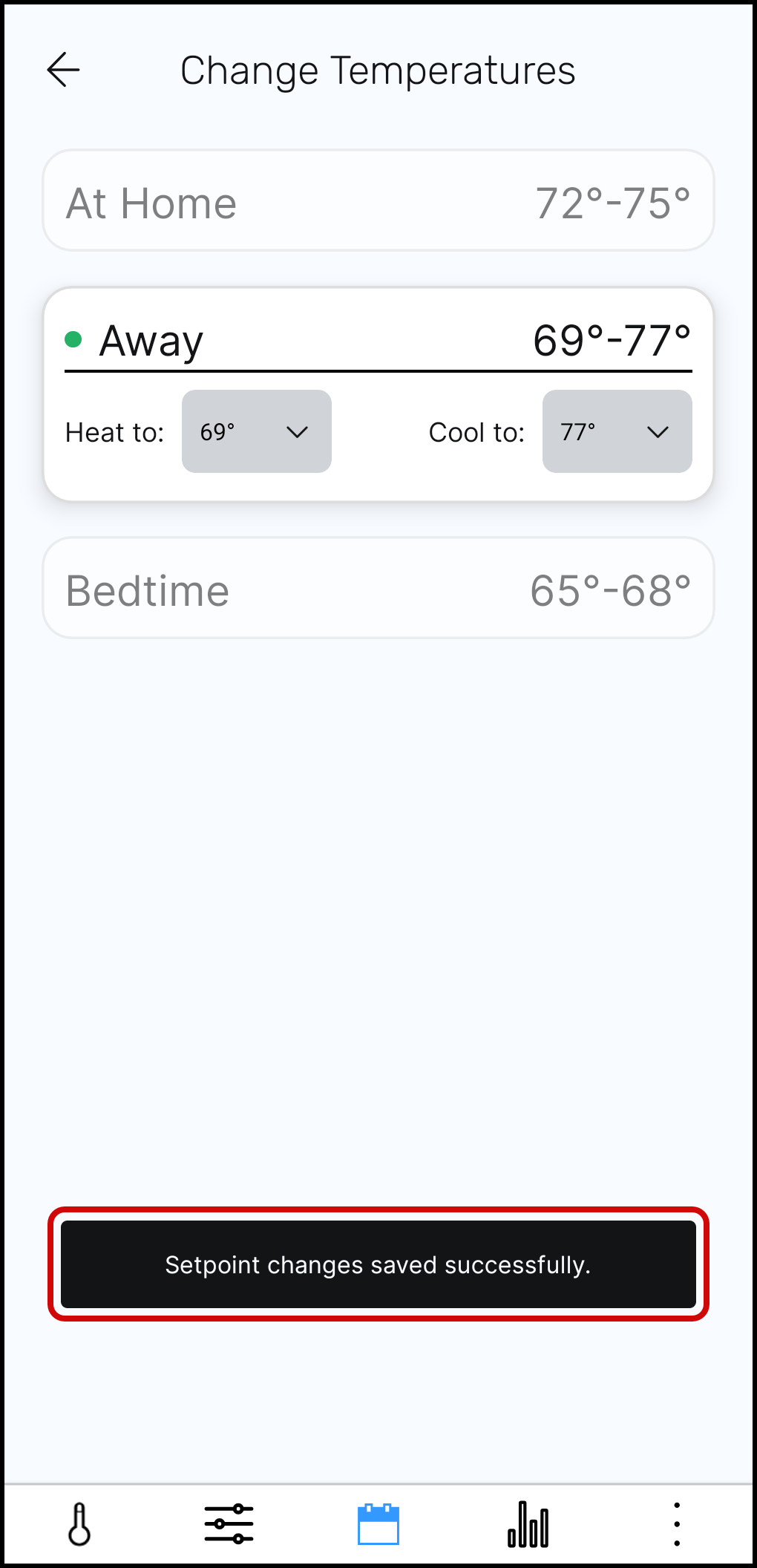The width and height of the screenshot is (757, 1568).
Task: Select the calendar schedule tab
Action: point(378,1523)
